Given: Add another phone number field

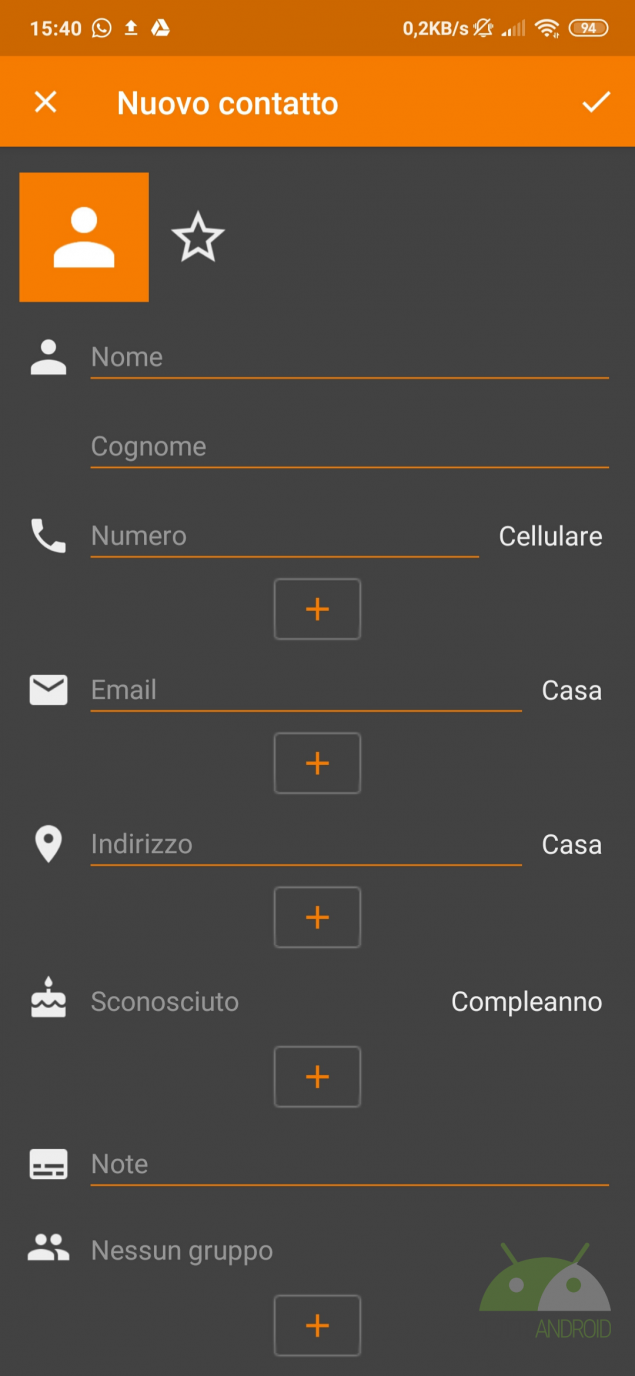Looking at the screenshot, I should click(317, 609).
